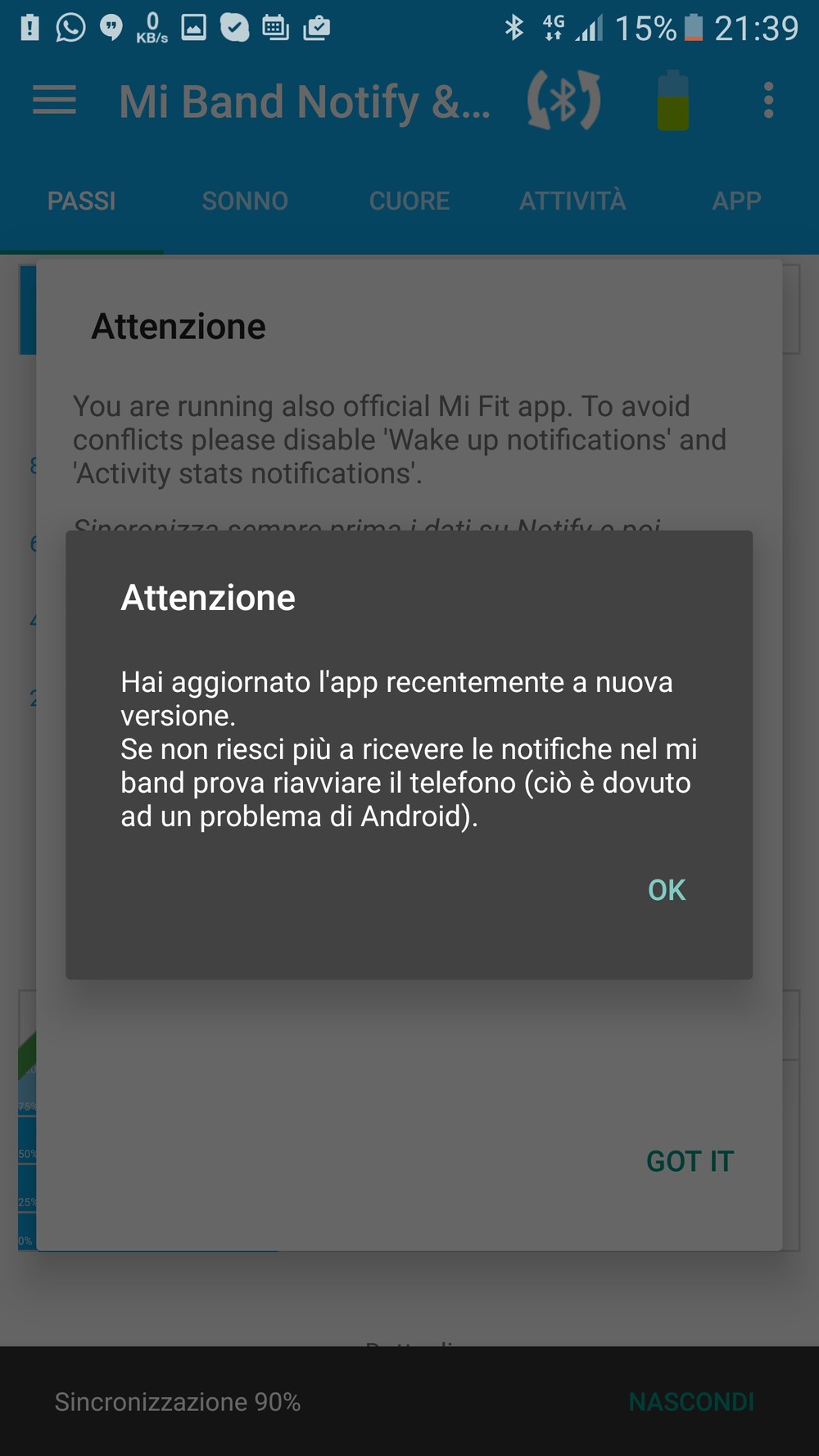Tap the band battery icon

pyautogui.click(x=673, y=101)
